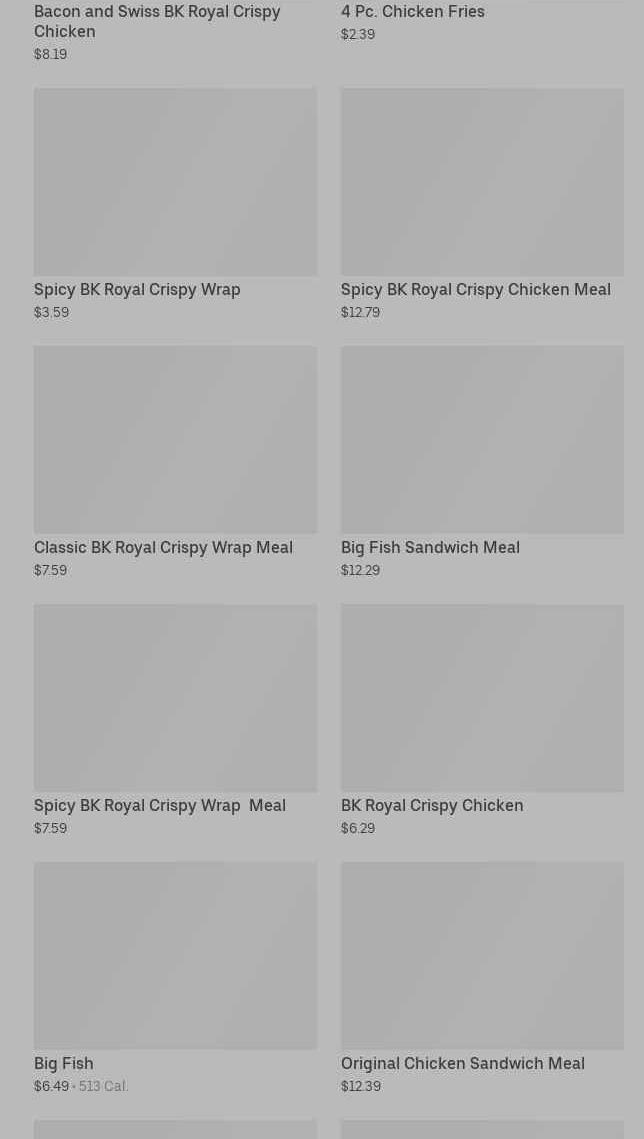
Task: Open the Spicy BK Royal Crispy Wrap item
Action: coord(175,183)
